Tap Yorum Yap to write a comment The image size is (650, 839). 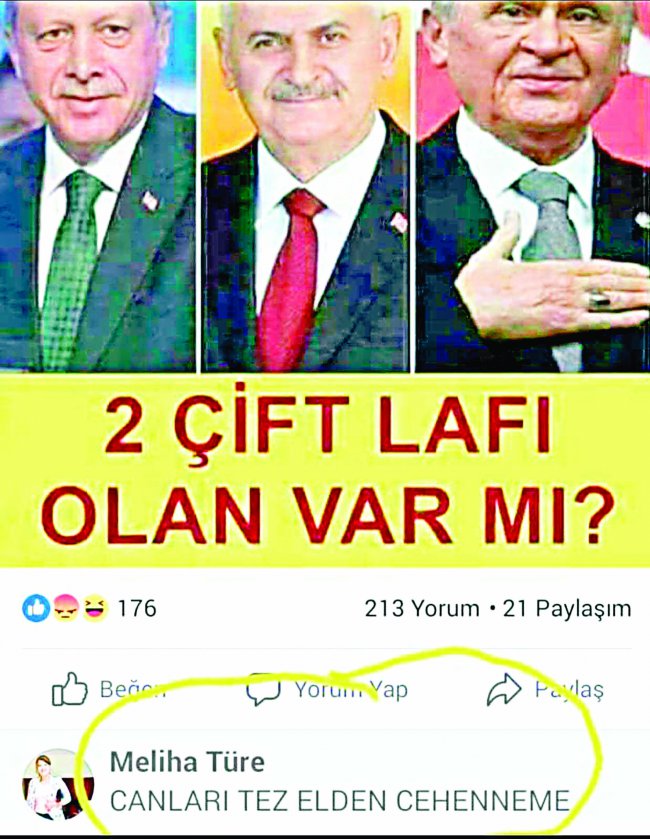pyautogui.click(x=328, y=690)
